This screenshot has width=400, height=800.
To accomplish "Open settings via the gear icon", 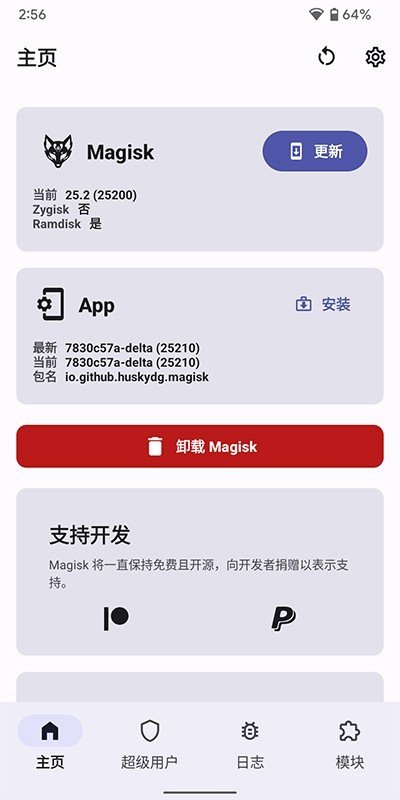I will point(376,56).
